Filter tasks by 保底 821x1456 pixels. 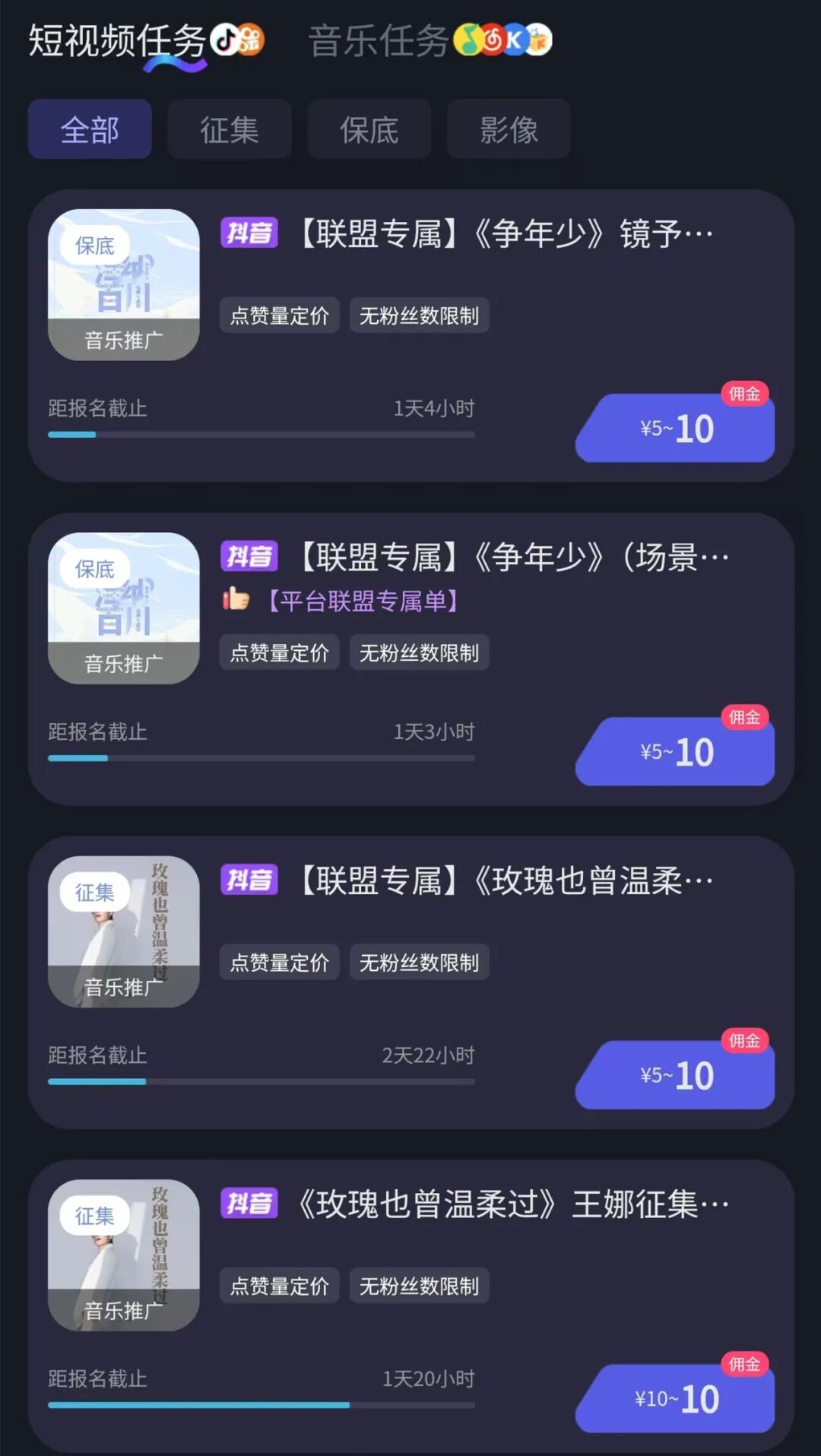point(369,129)
